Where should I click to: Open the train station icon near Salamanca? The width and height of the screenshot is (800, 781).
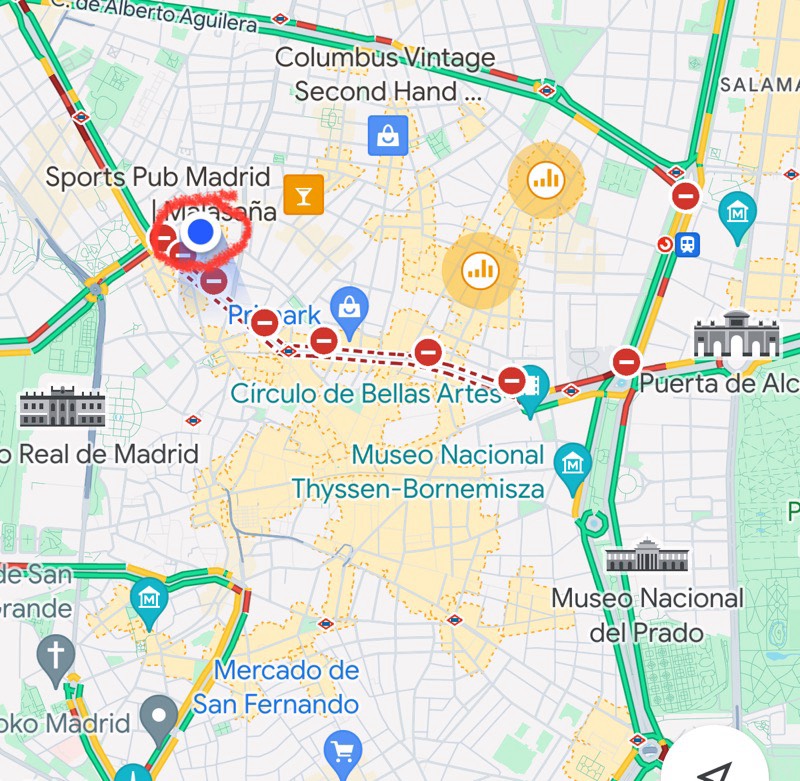687,244
